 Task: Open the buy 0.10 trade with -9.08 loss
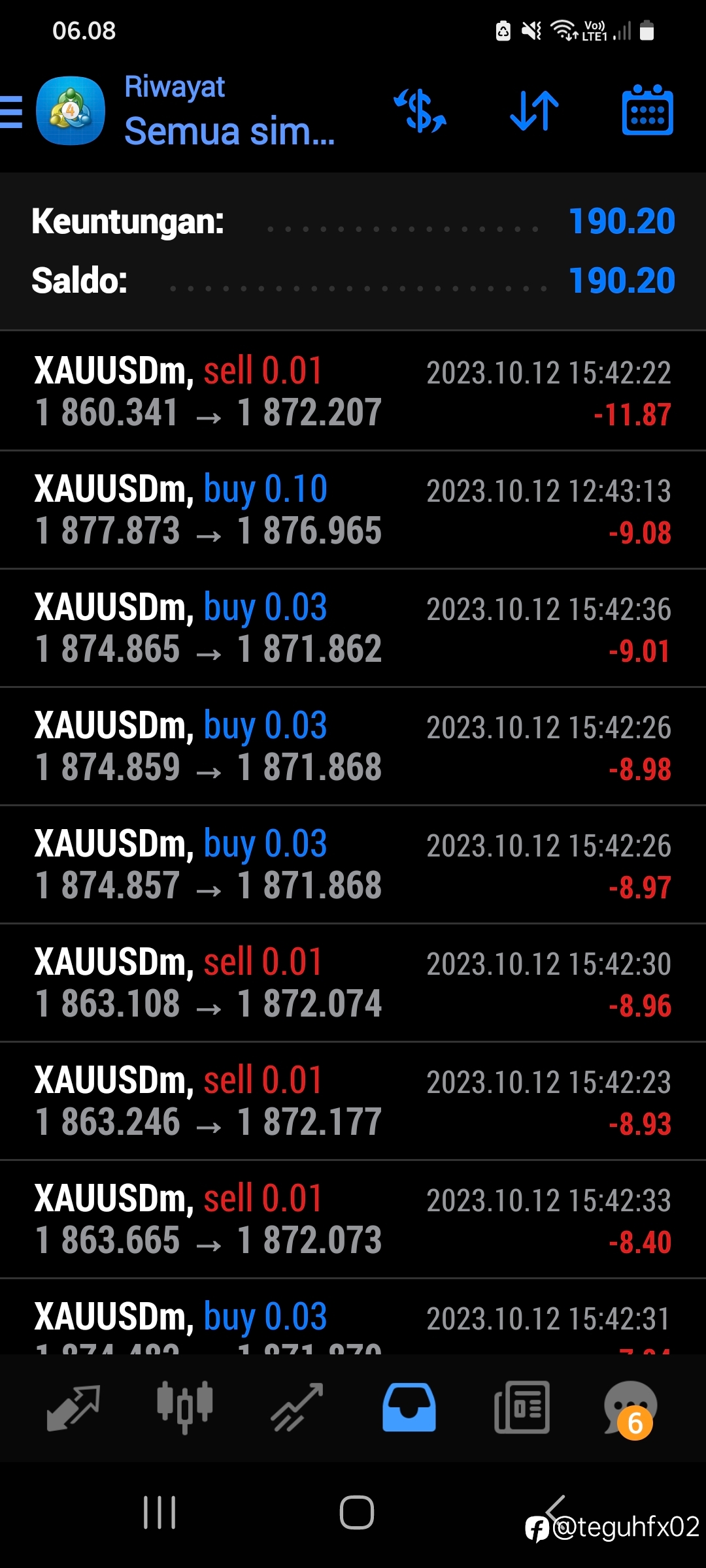coord(353,510)
